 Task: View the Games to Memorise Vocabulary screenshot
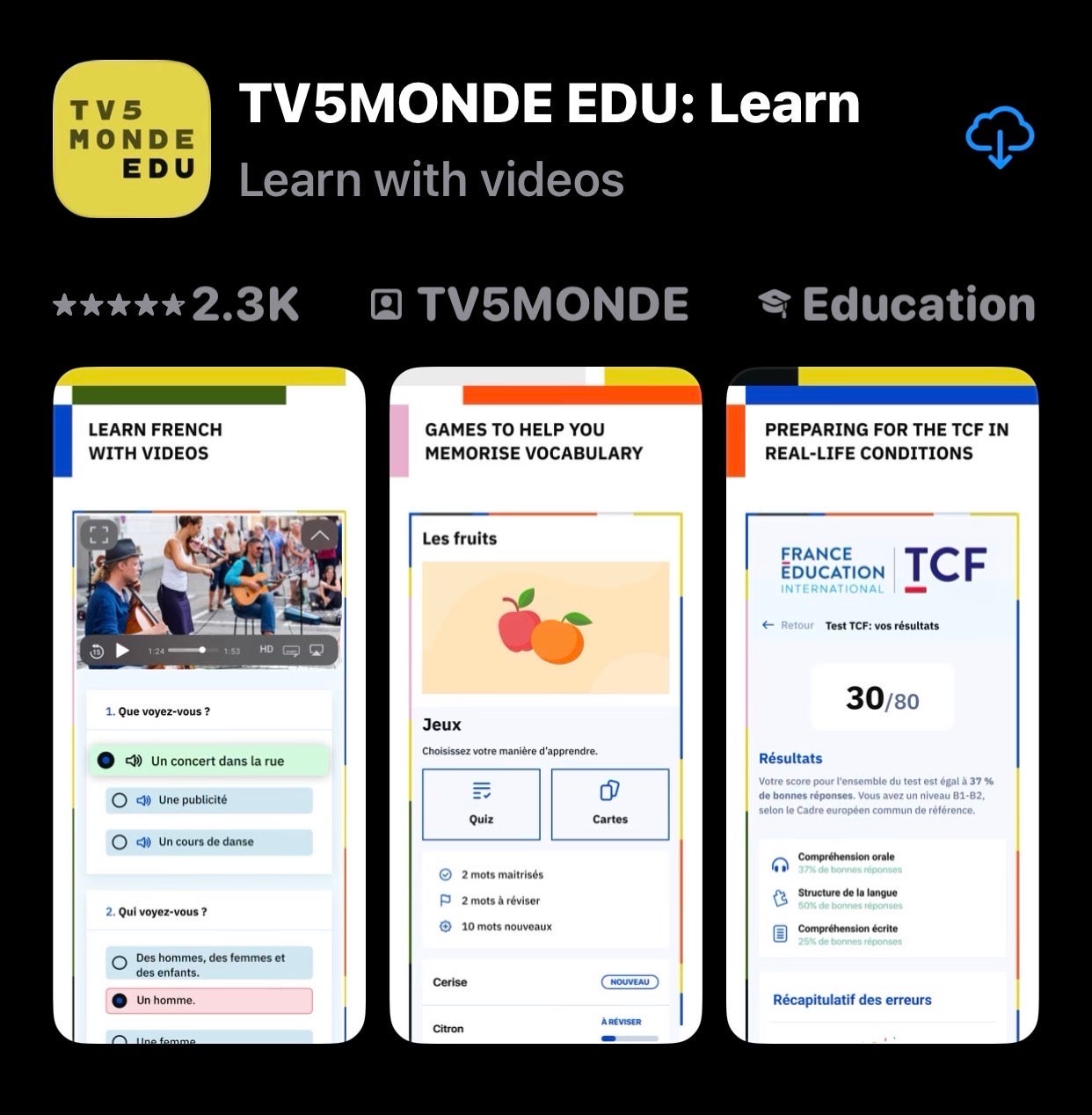click(x=545, y=705)
